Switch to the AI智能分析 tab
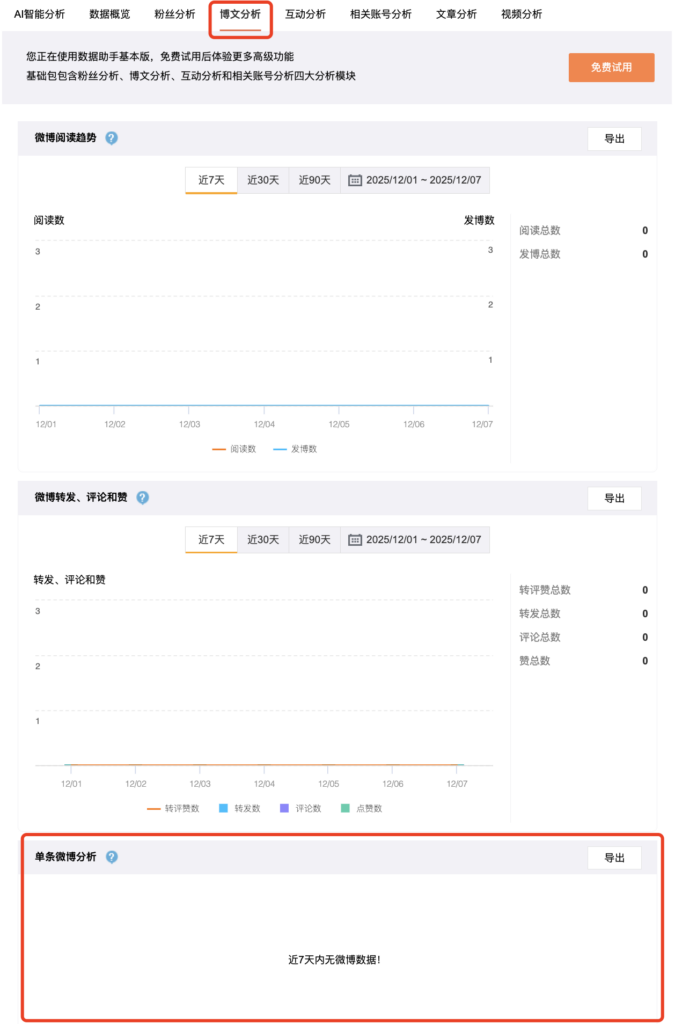This screenshot has height=1024, width=675. coord(39,15)
